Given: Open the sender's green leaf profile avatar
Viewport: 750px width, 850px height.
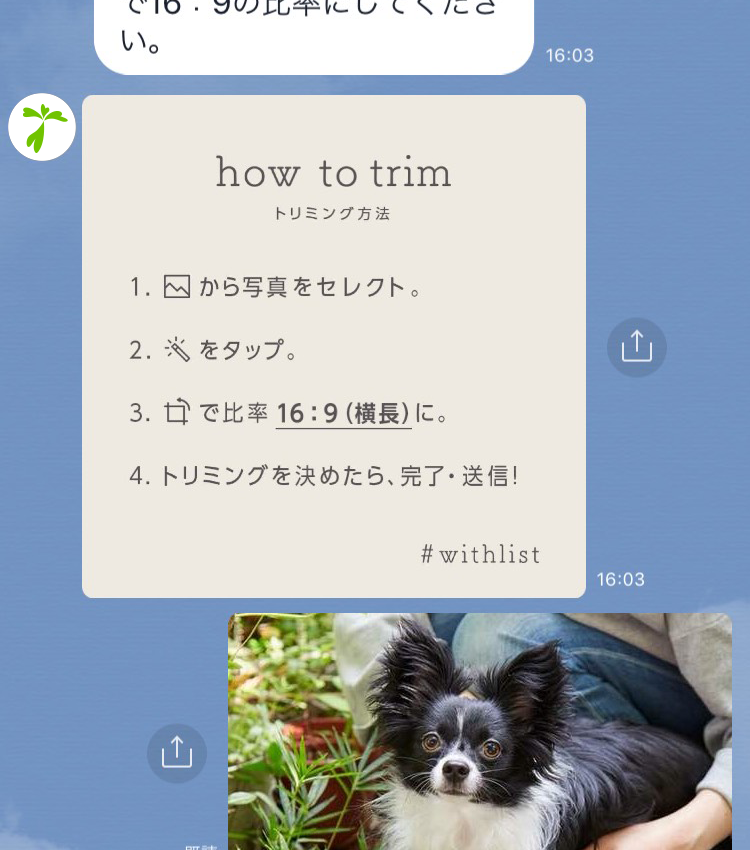Looking at the screenshot, I should 42,127.
